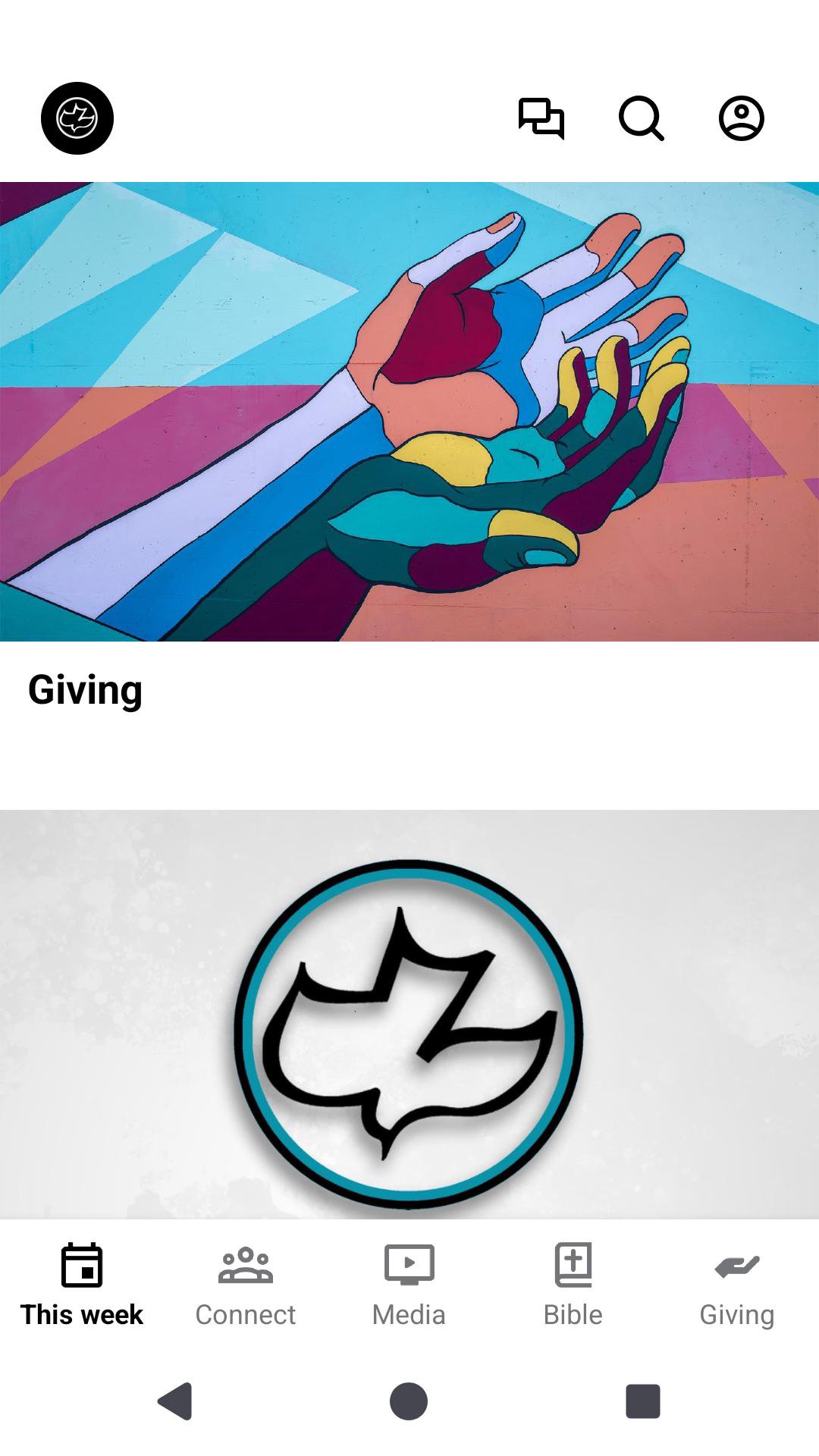The image size is (819, 1456).
Task: Open the user profile icon
Action: click(741, 118)
